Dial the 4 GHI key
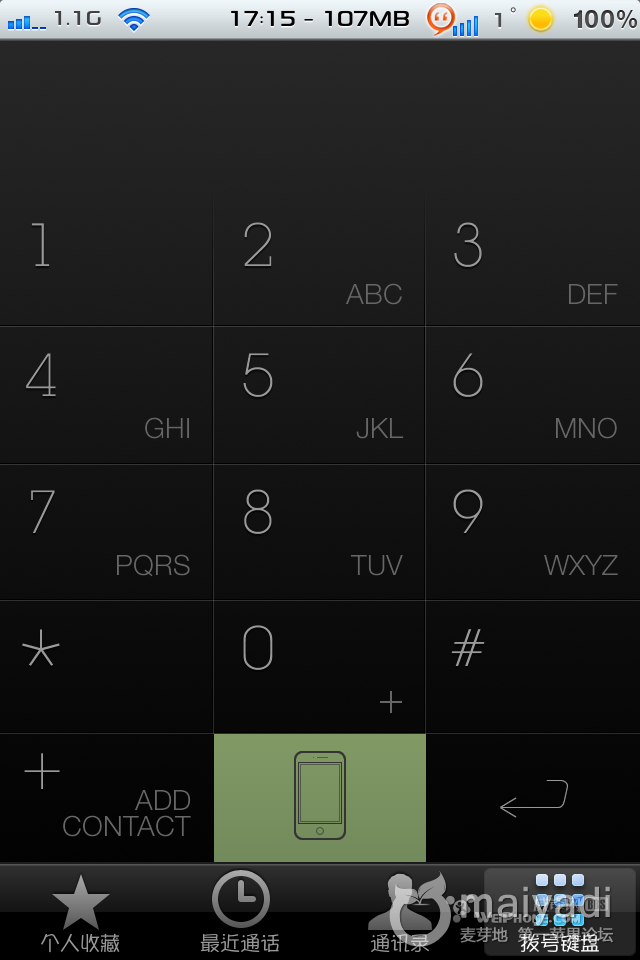Viewport: 640px width, 960px height. [x=106, y=395]
